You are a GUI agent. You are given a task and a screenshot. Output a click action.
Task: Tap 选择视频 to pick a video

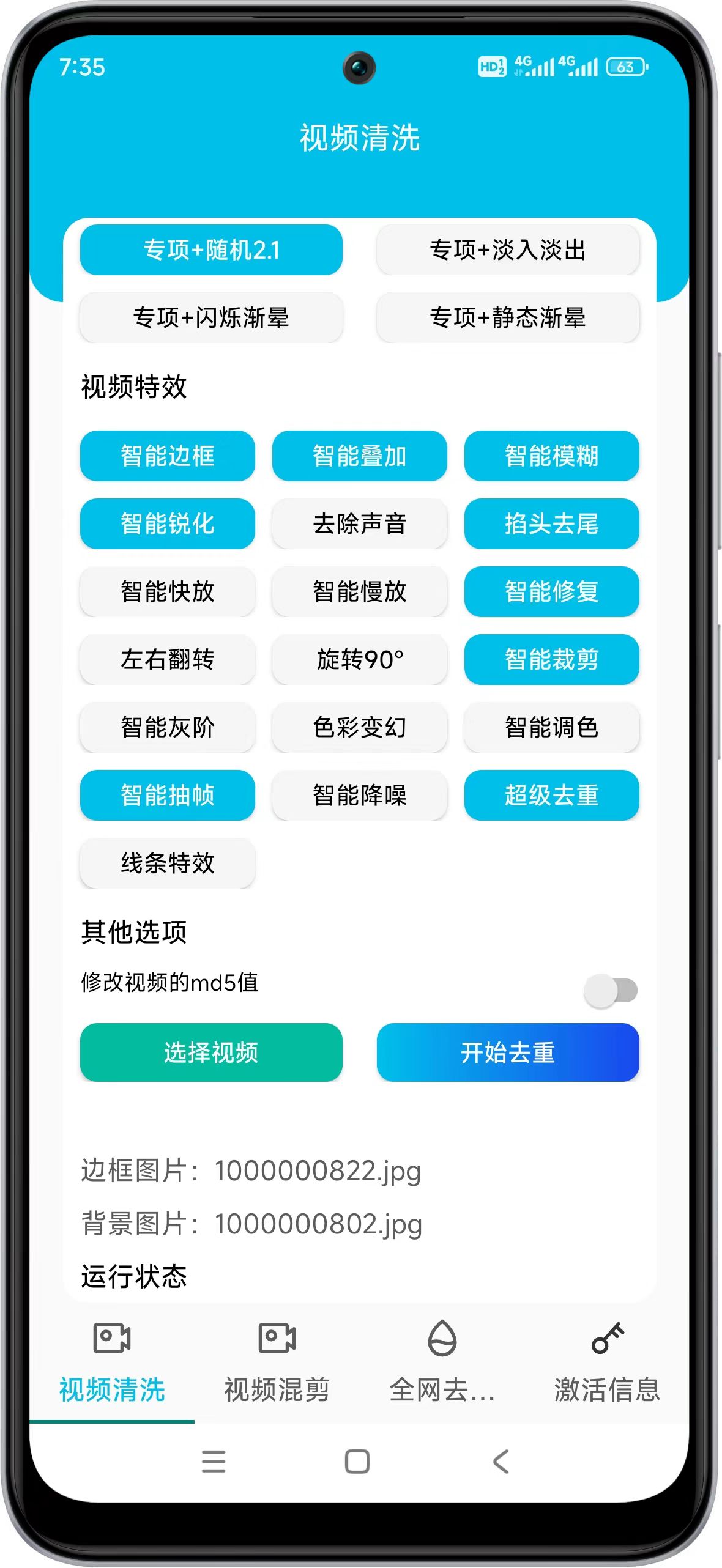pos(211,1052)
